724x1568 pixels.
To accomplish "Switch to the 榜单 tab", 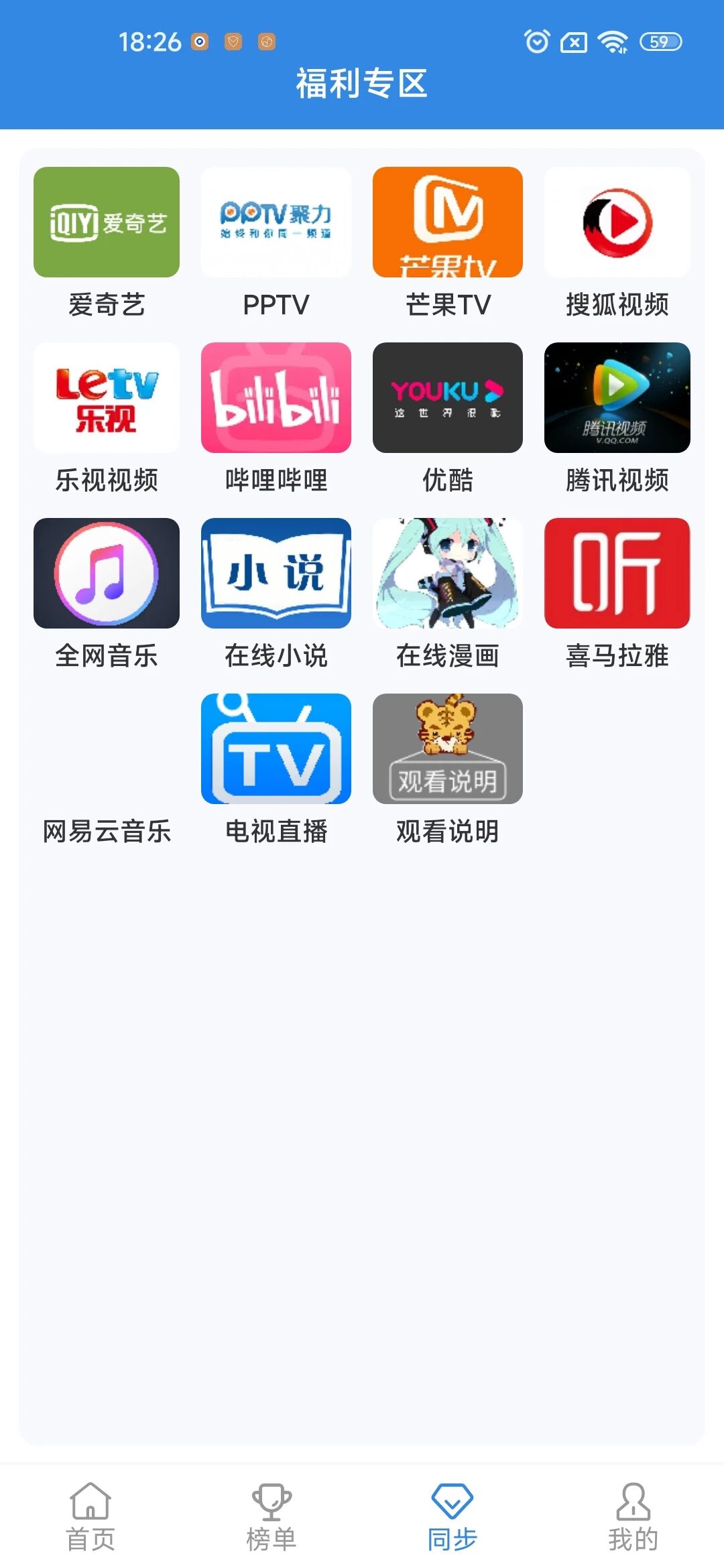I will [271, 1517].
